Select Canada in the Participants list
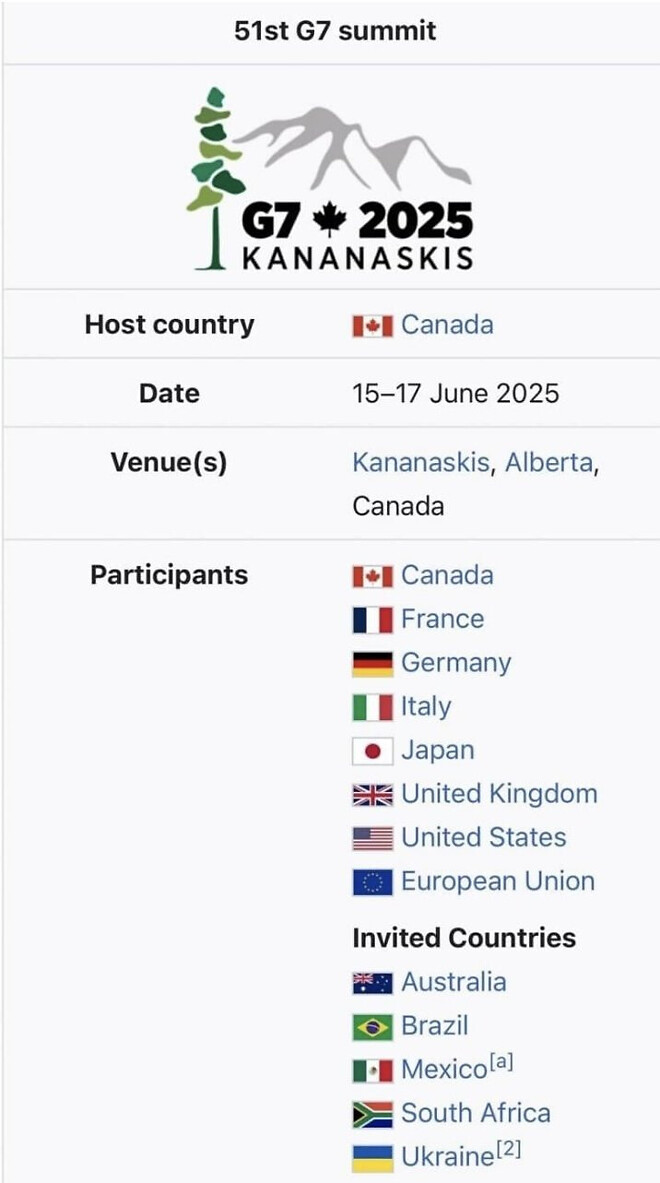The image size is (660, 1183). (446, 575)
